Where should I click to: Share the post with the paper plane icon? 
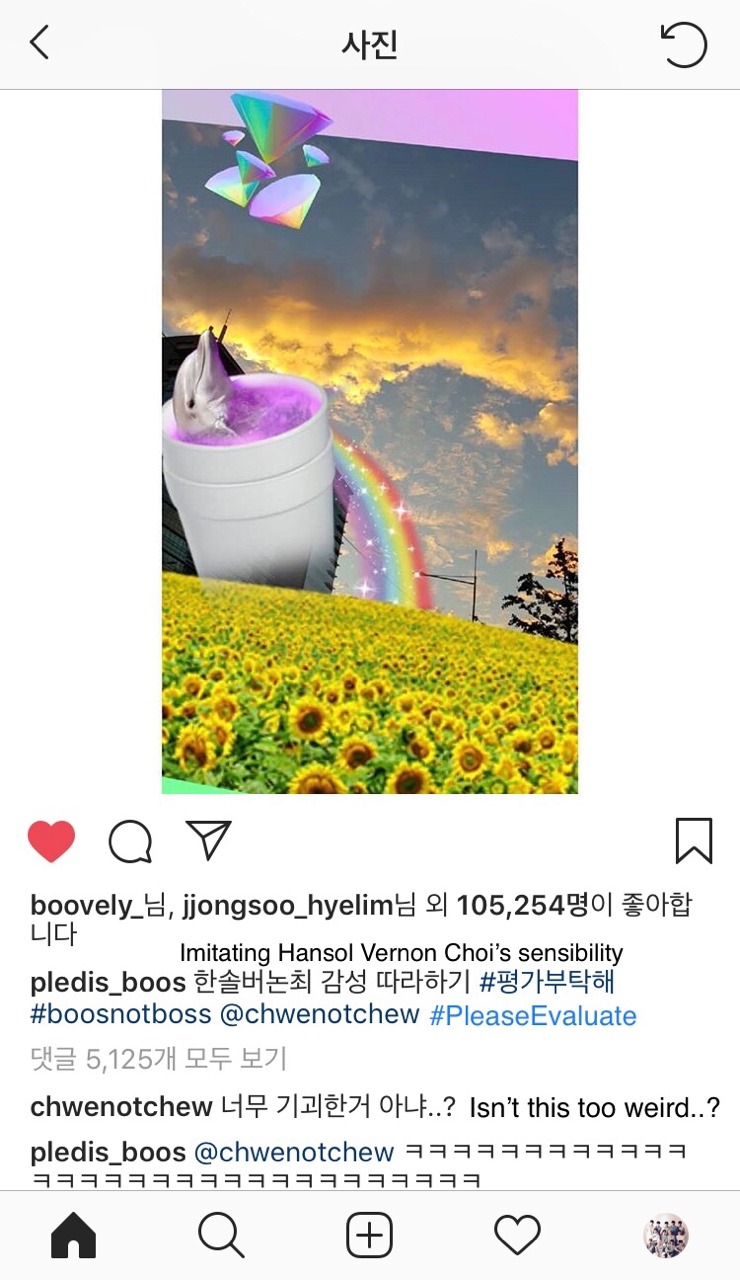(209, 841)
